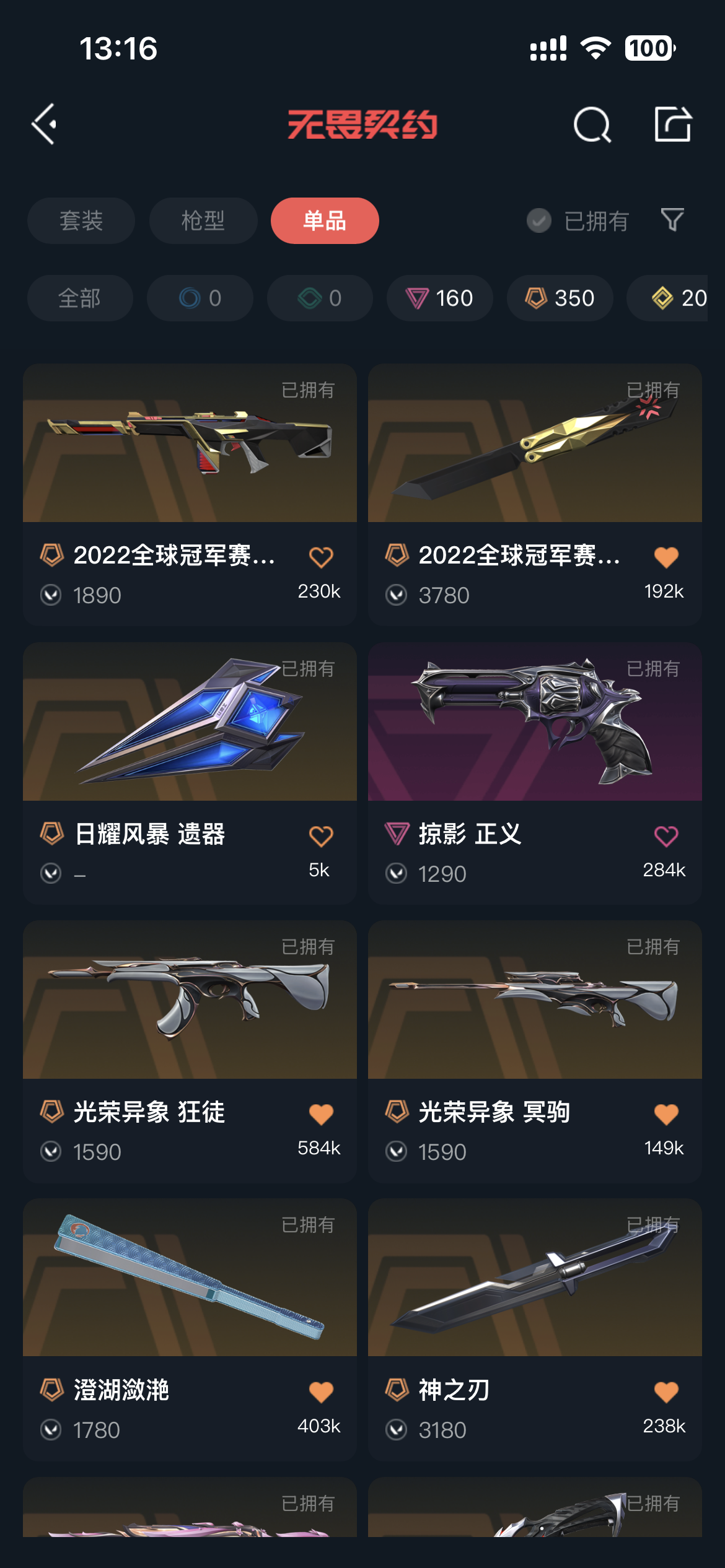Image resolution: width=725 pixels, height=1568 pixels.
Task: Select the 单品 tab
Action: 325,220
